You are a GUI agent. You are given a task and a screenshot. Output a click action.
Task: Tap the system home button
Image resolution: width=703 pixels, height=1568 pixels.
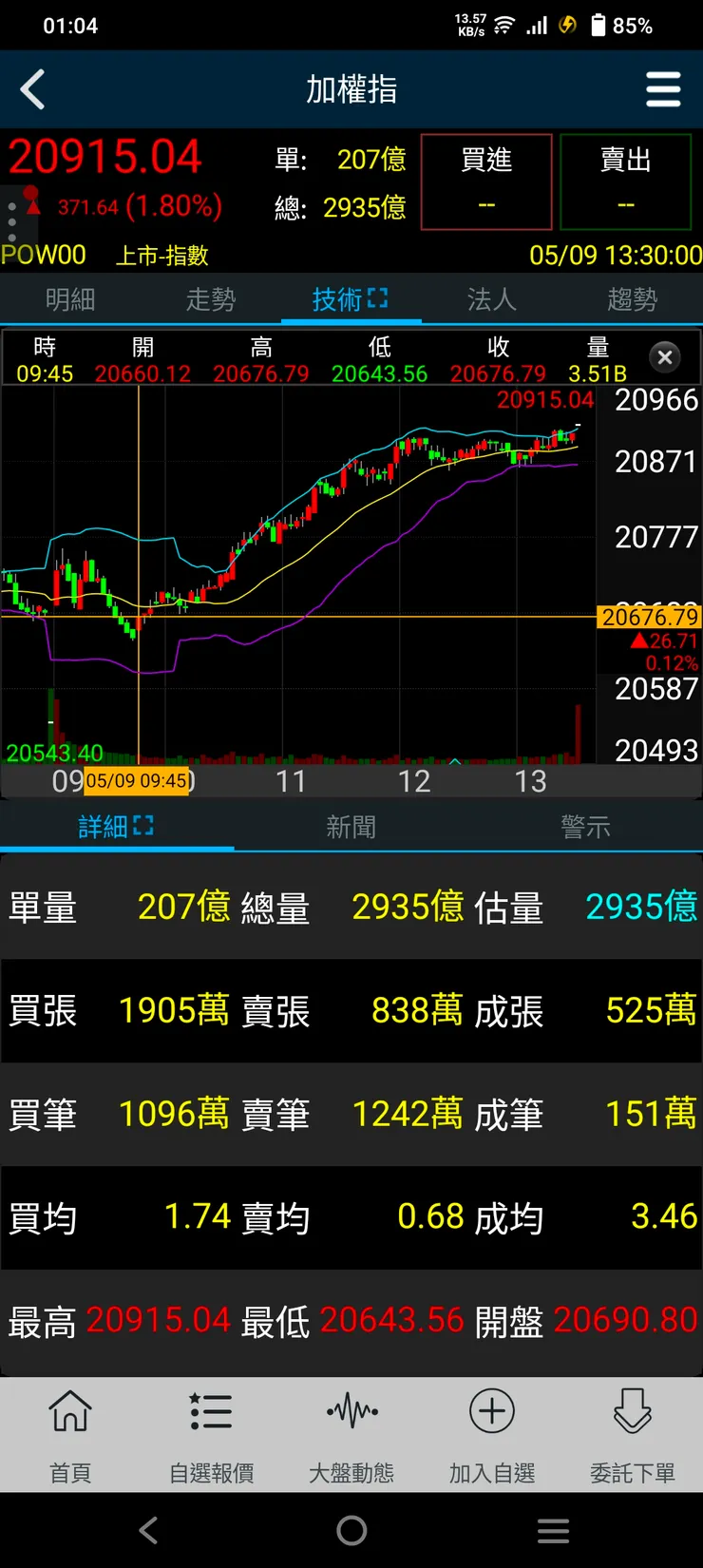coord(351,1530)
